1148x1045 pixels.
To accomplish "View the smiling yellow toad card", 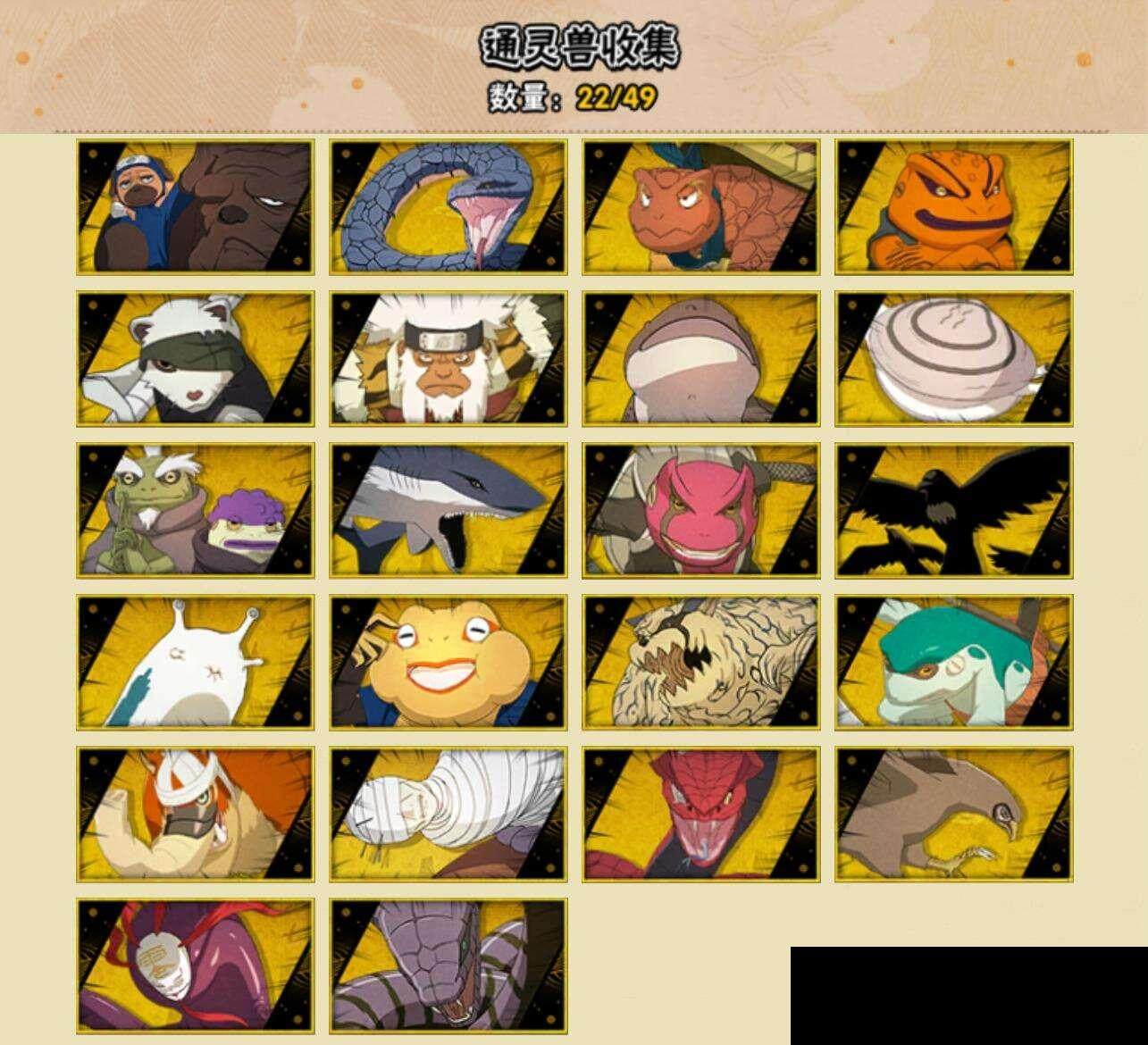I will point(448,663).
